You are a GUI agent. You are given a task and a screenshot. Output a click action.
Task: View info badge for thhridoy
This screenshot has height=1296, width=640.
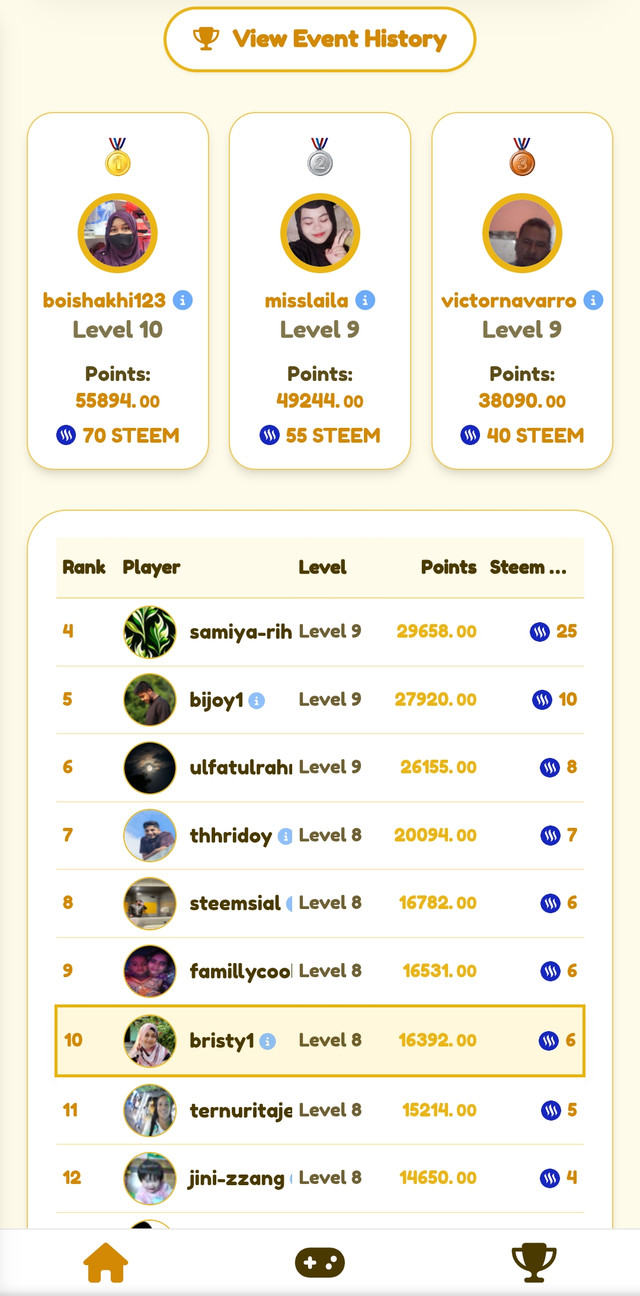click(x=285, y=836)
